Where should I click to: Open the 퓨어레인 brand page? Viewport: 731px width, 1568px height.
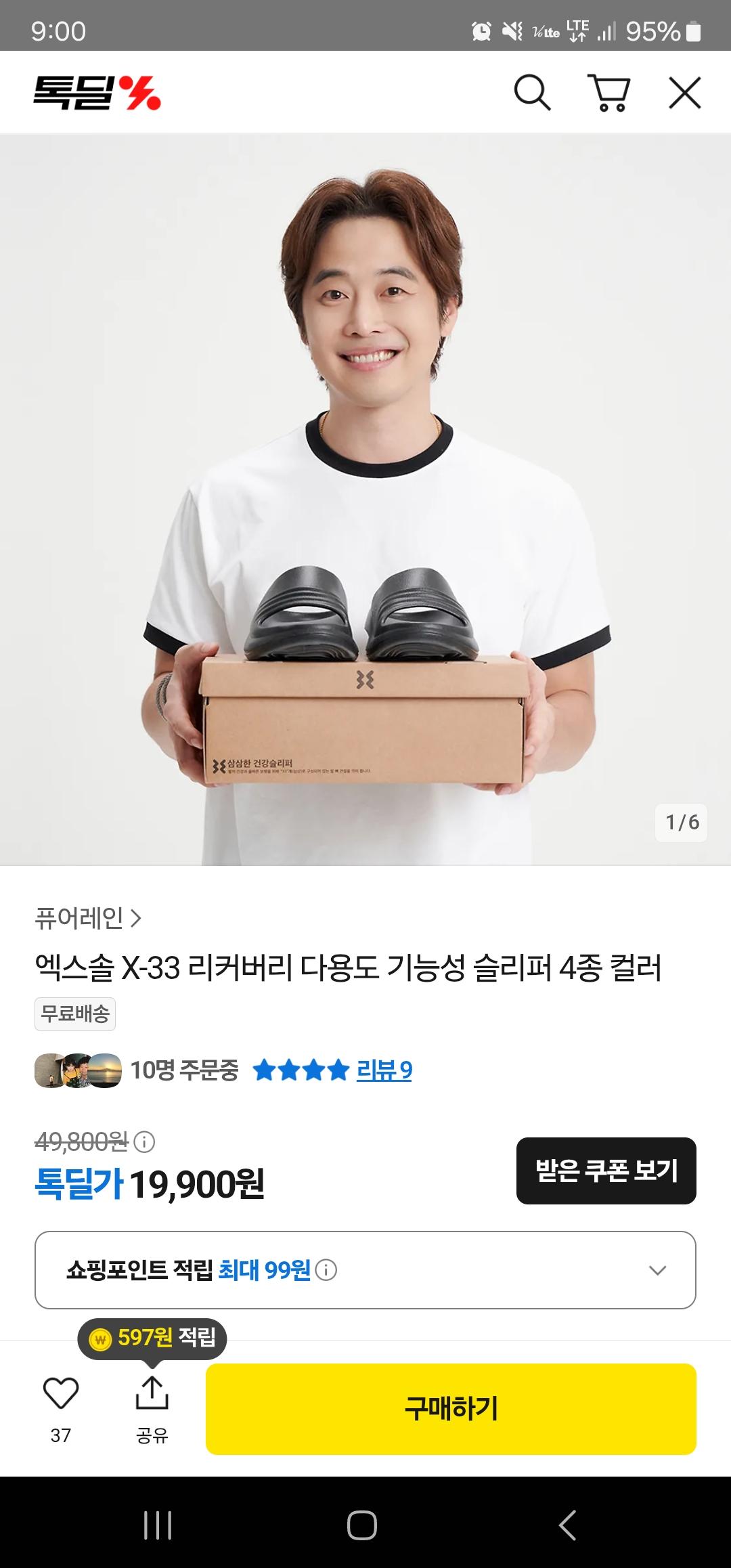tap(88, 918)
